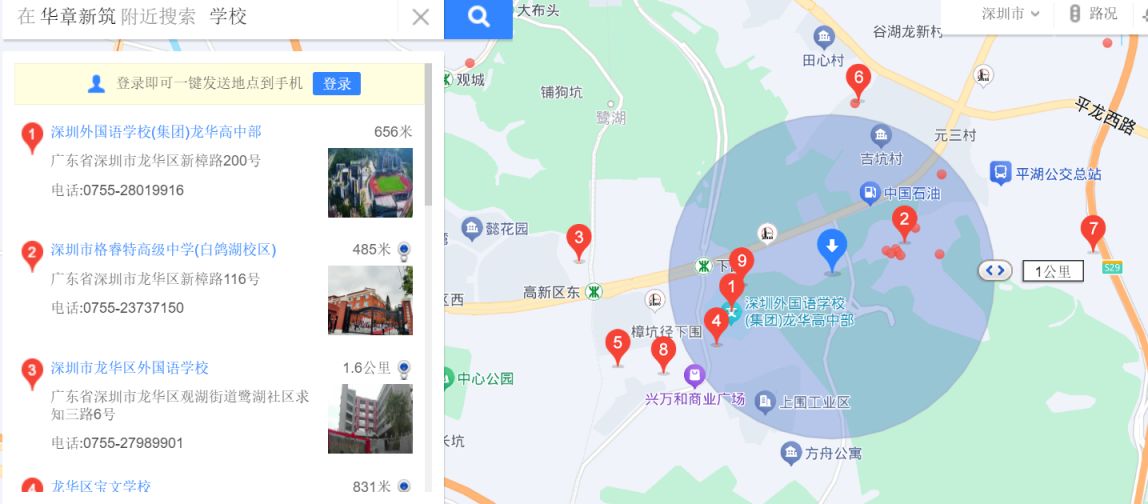Image resolution: width=1148 pixels, height=504 pixels.
Task: Select map marker number 9
Action: (740, 263)
